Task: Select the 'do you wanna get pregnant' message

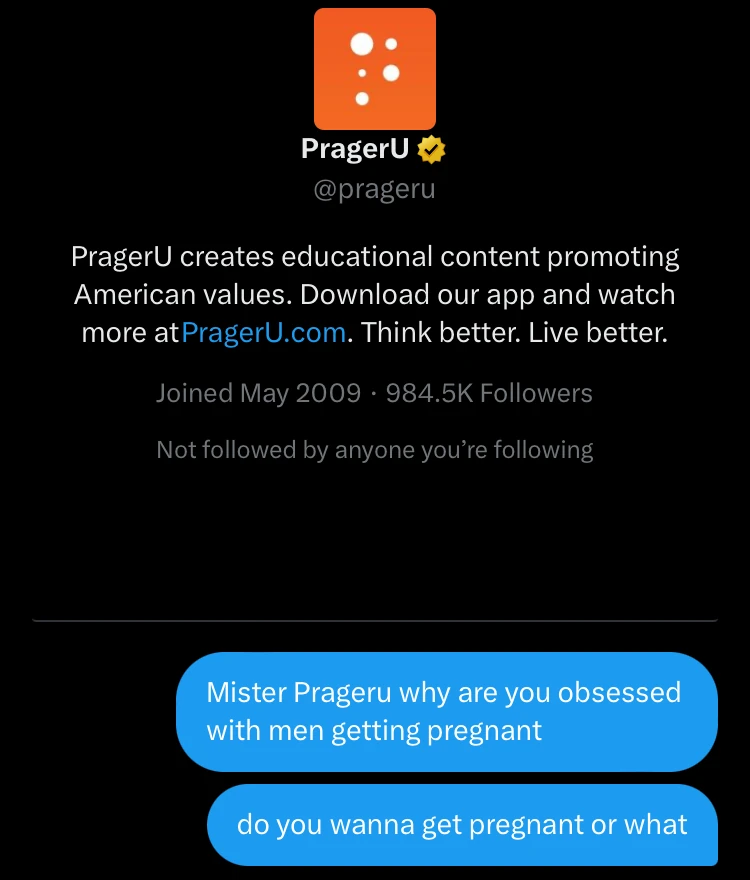Action: 462,825
